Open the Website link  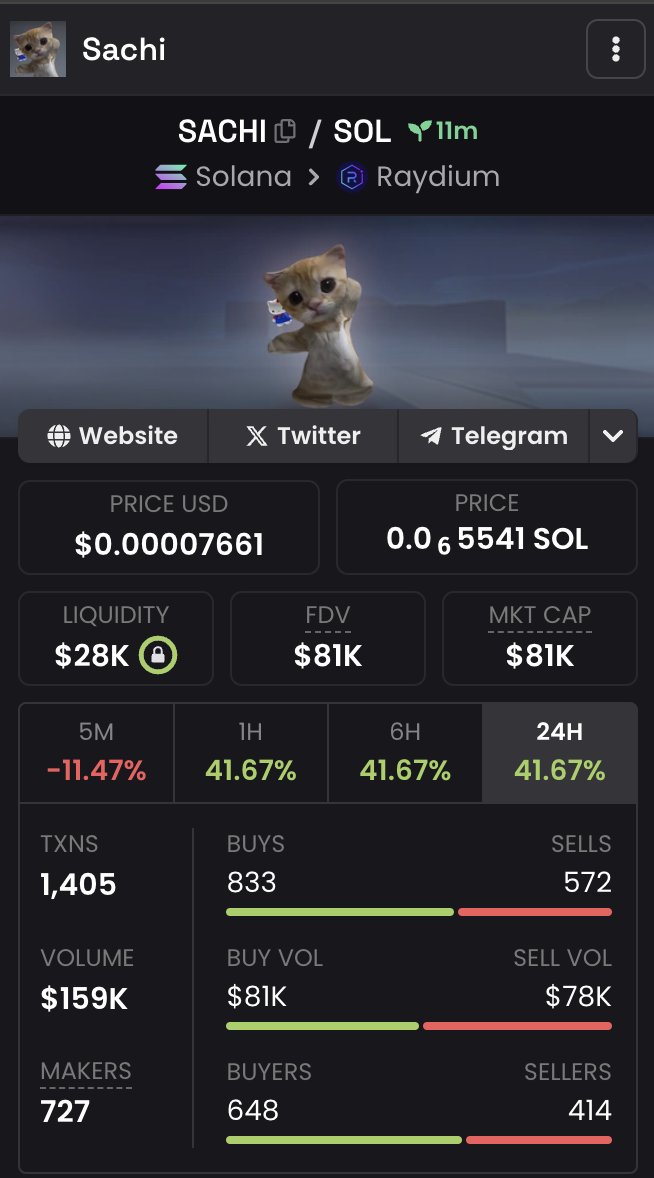[x=113, y=436]
